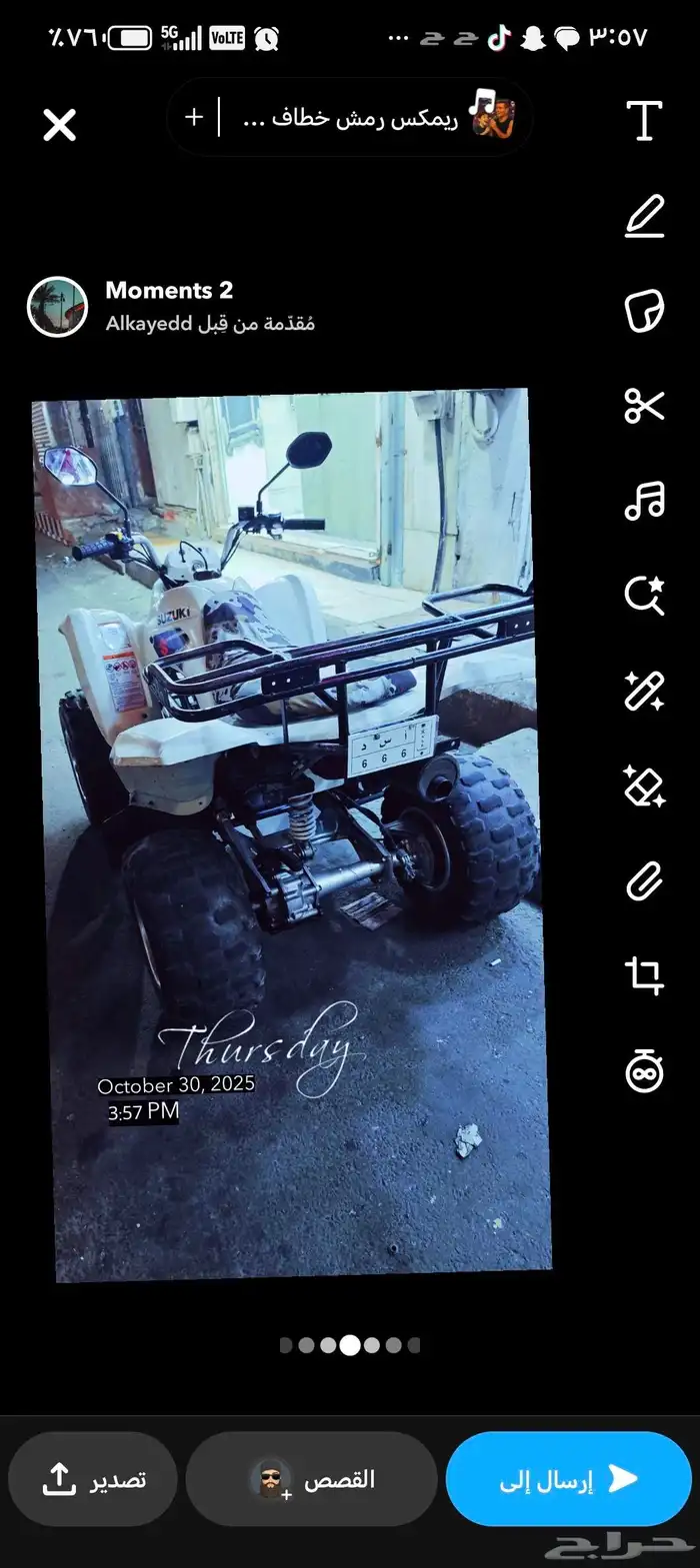Select the magic eraser tool
The image size is (700, 1568).
644,785
